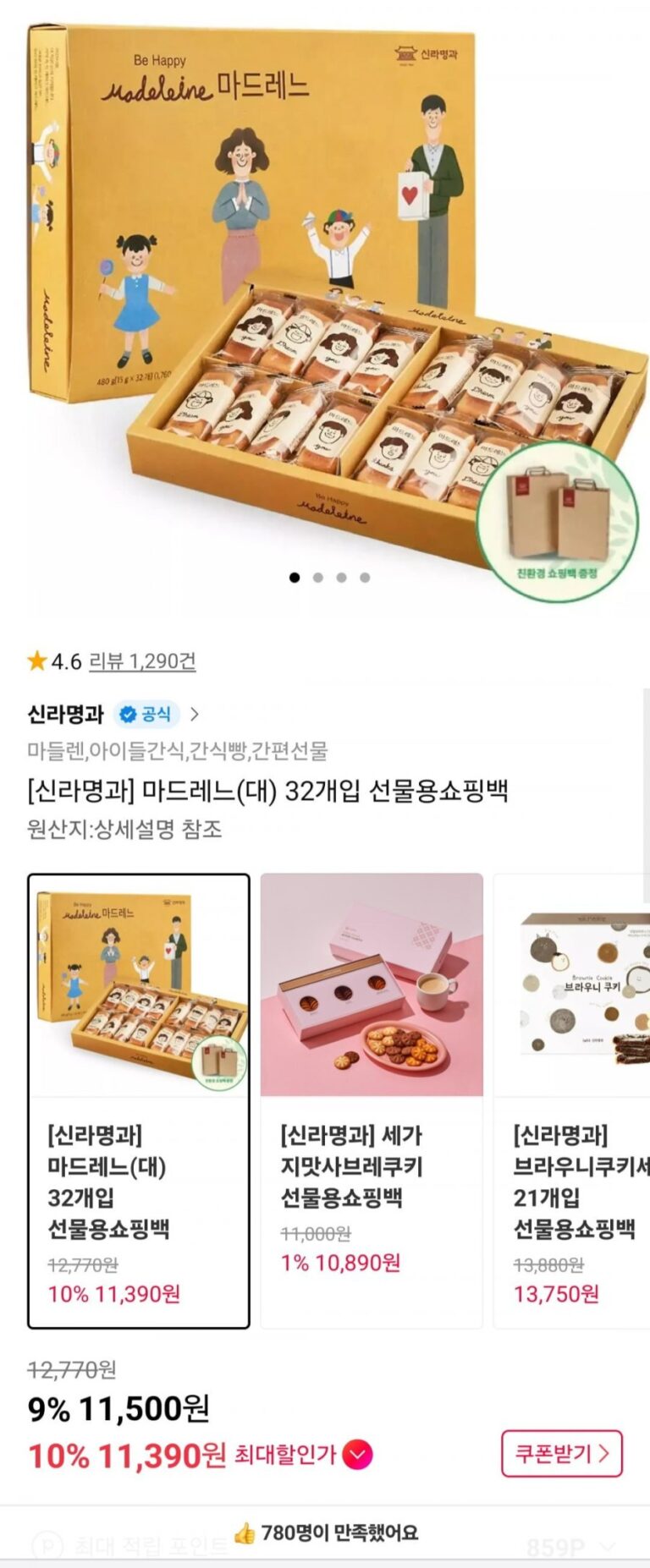The height and width of the screenshot is (1568, 650).
Task: Open the 리뷰 1,290건 reviews link
Action: coord(142,661)
